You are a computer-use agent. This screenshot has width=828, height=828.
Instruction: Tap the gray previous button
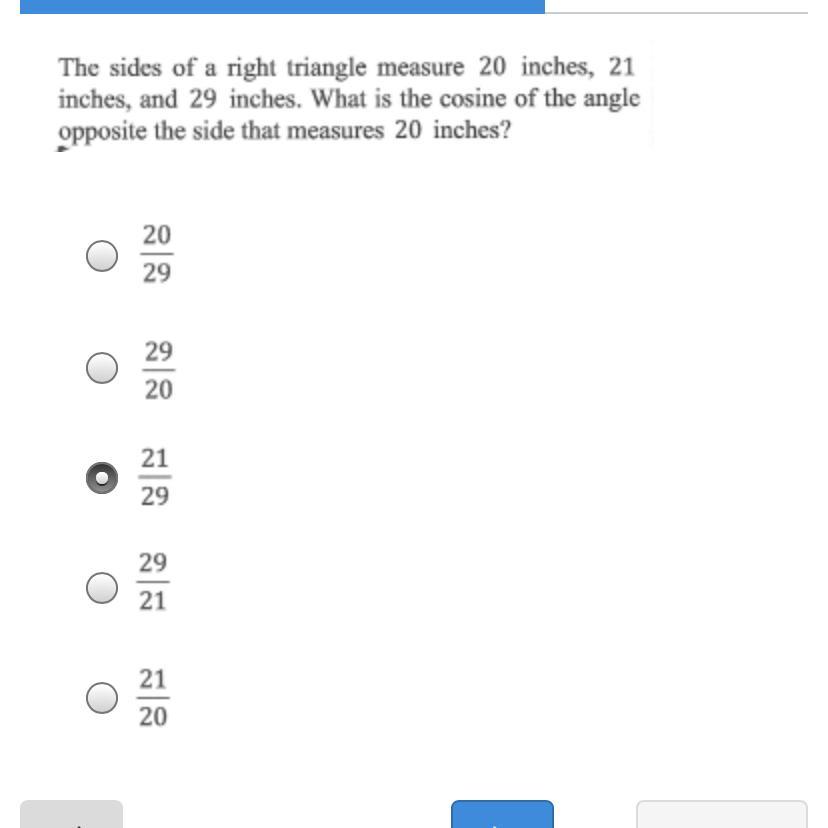72,815
